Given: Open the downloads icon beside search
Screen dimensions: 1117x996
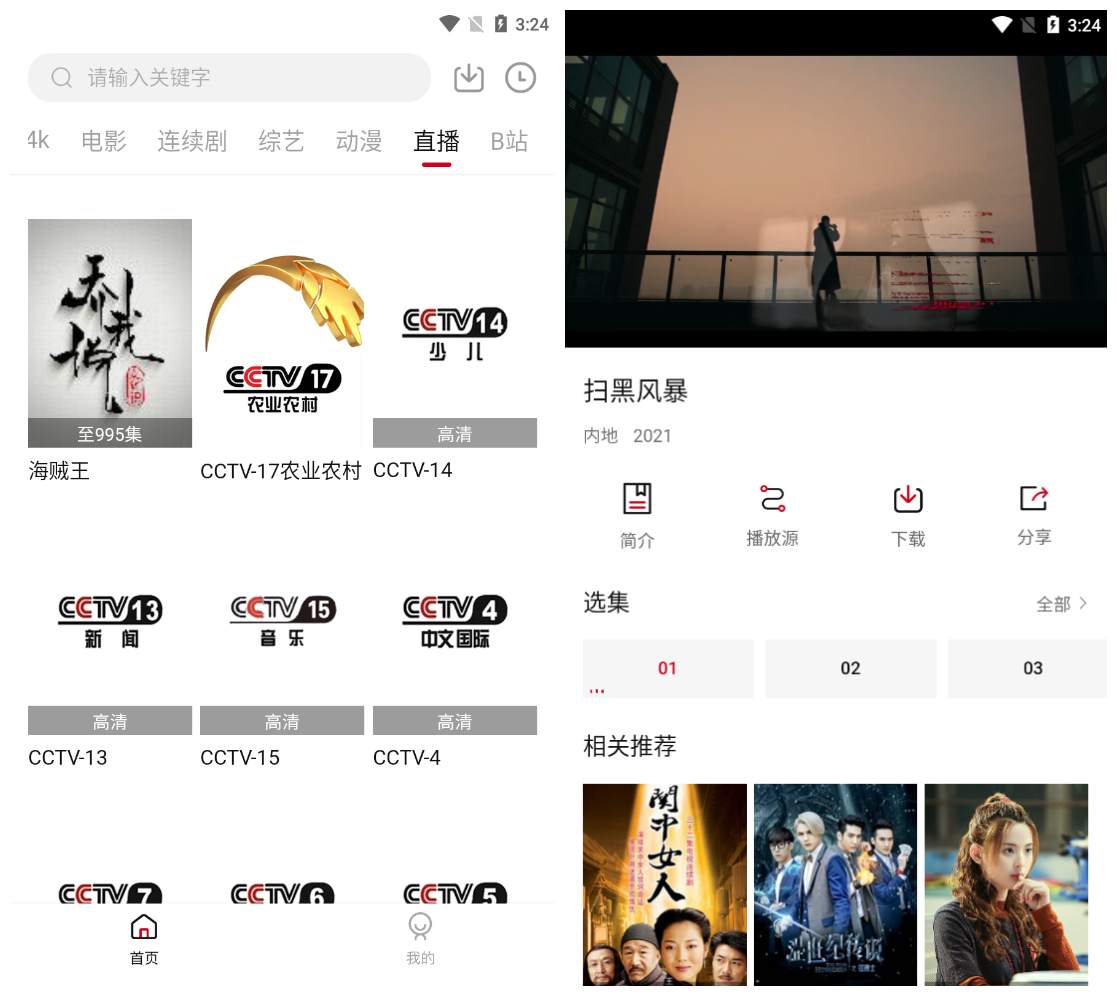Looking at the screenshot, I should [468, 78].
